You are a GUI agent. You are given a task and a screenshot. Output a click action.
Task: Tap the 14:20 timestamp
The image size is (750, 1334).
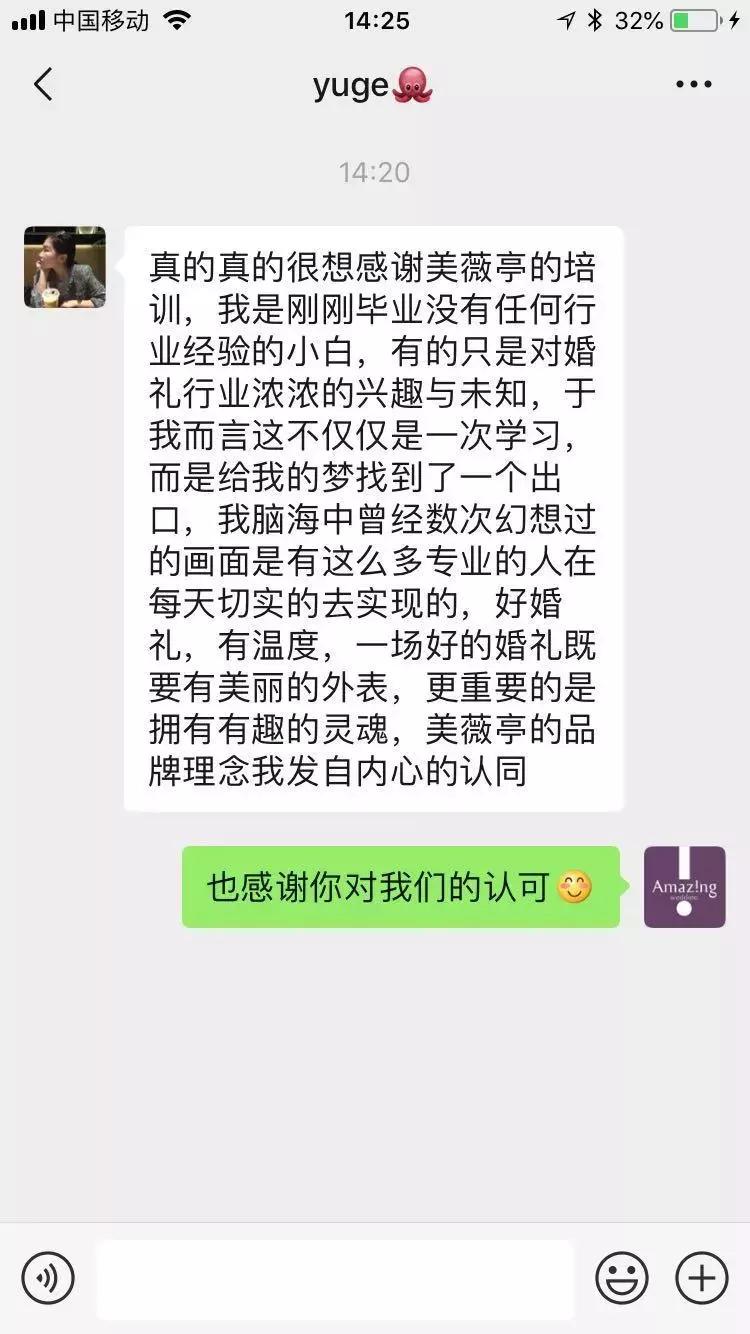375,172
